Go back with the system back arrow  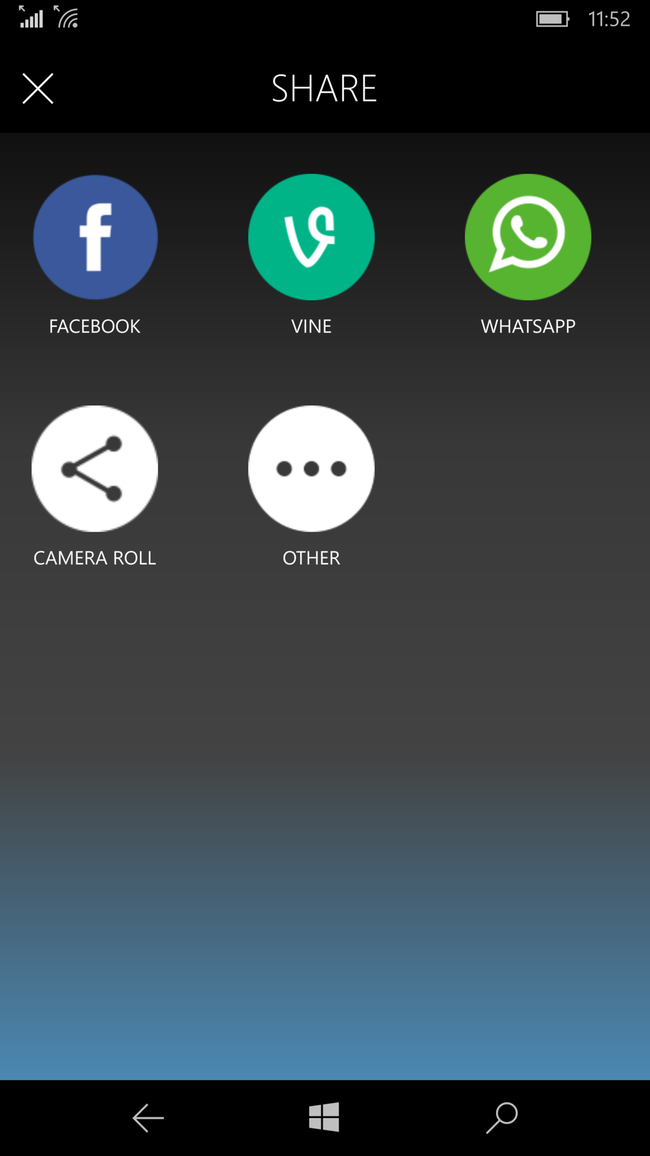click(x=148, y=1118)
